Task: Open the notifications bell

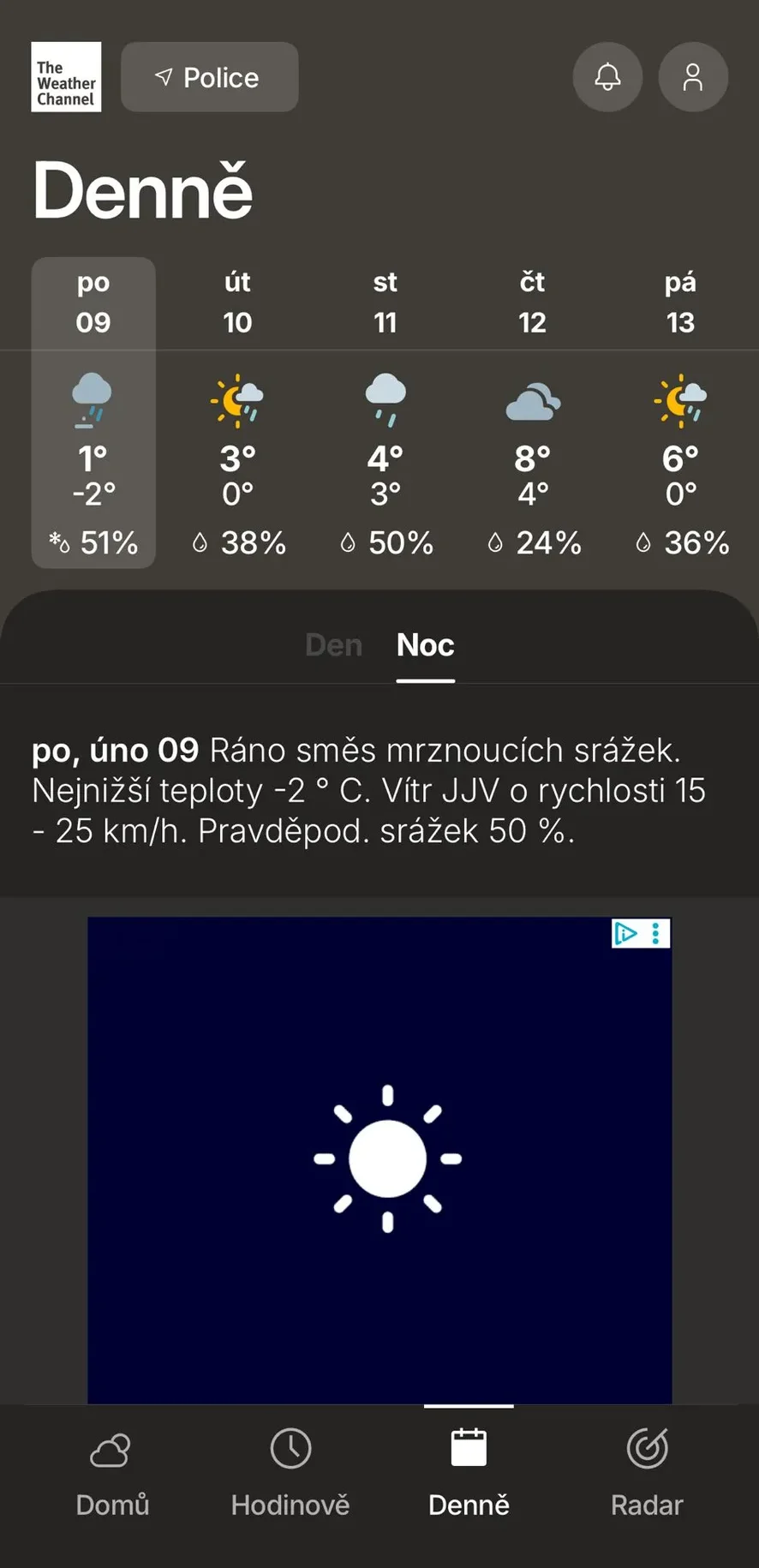Action: (x=607, y=77)
